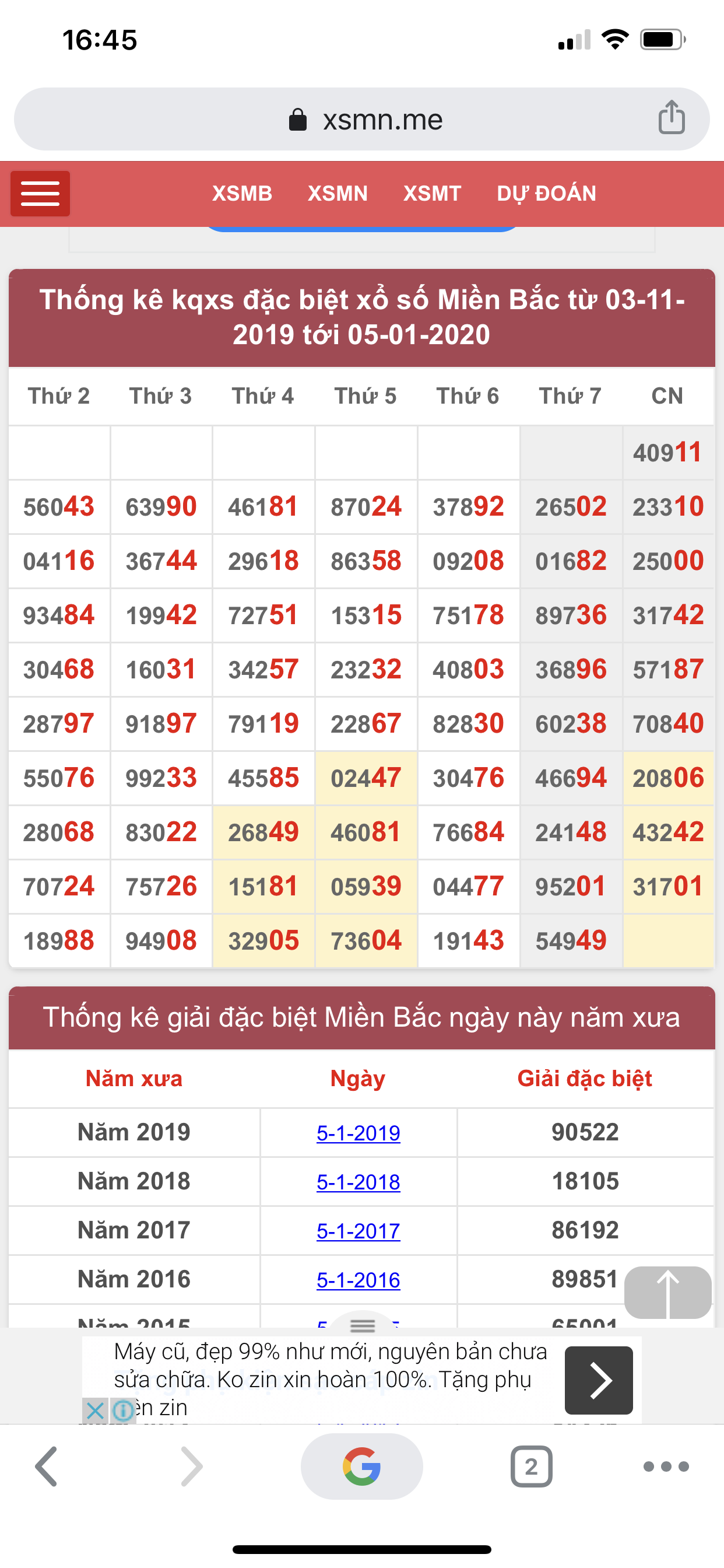Open the DỰ ĐOÁN page

click(x=546, y=194)
